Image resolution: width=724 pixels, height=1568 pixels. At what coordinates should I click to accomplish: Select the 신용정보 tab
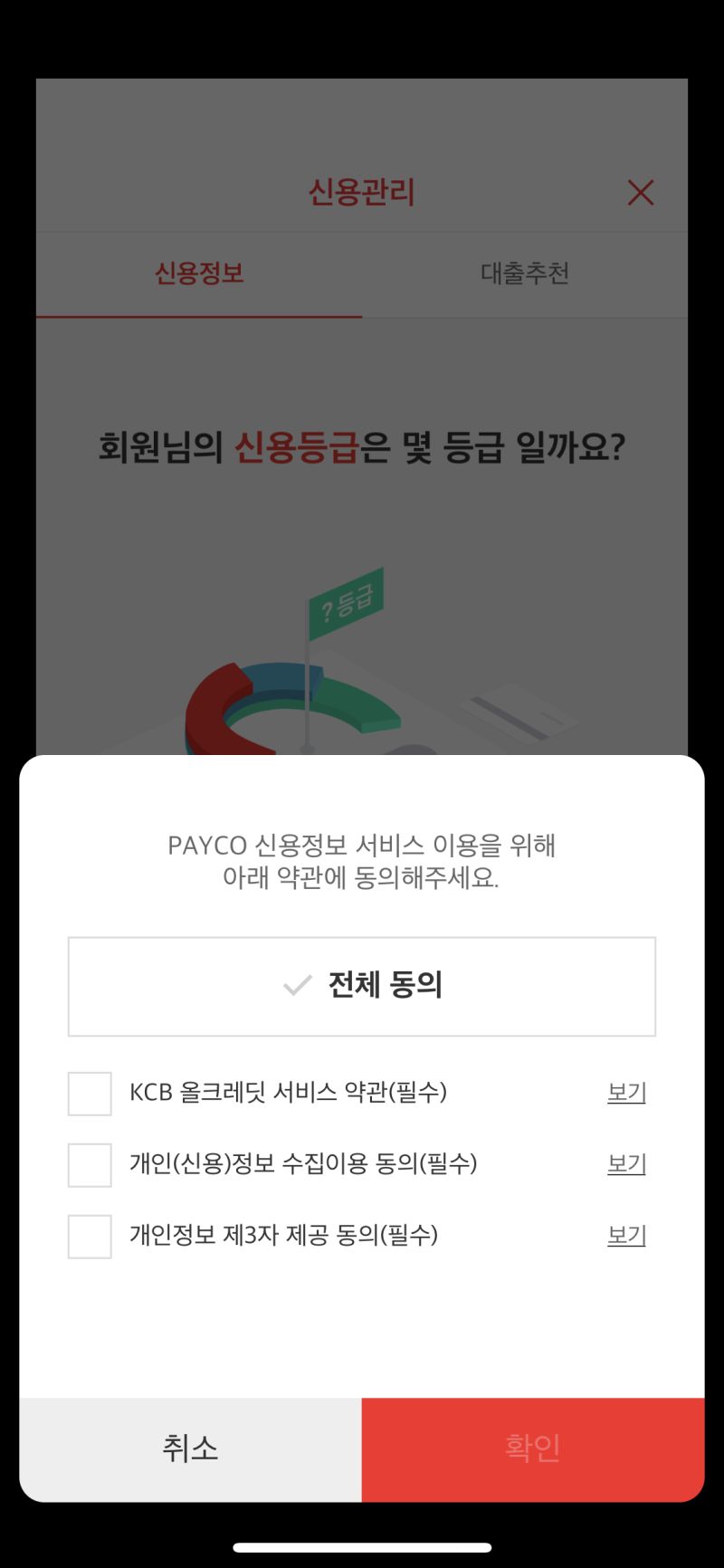(199, 273)
